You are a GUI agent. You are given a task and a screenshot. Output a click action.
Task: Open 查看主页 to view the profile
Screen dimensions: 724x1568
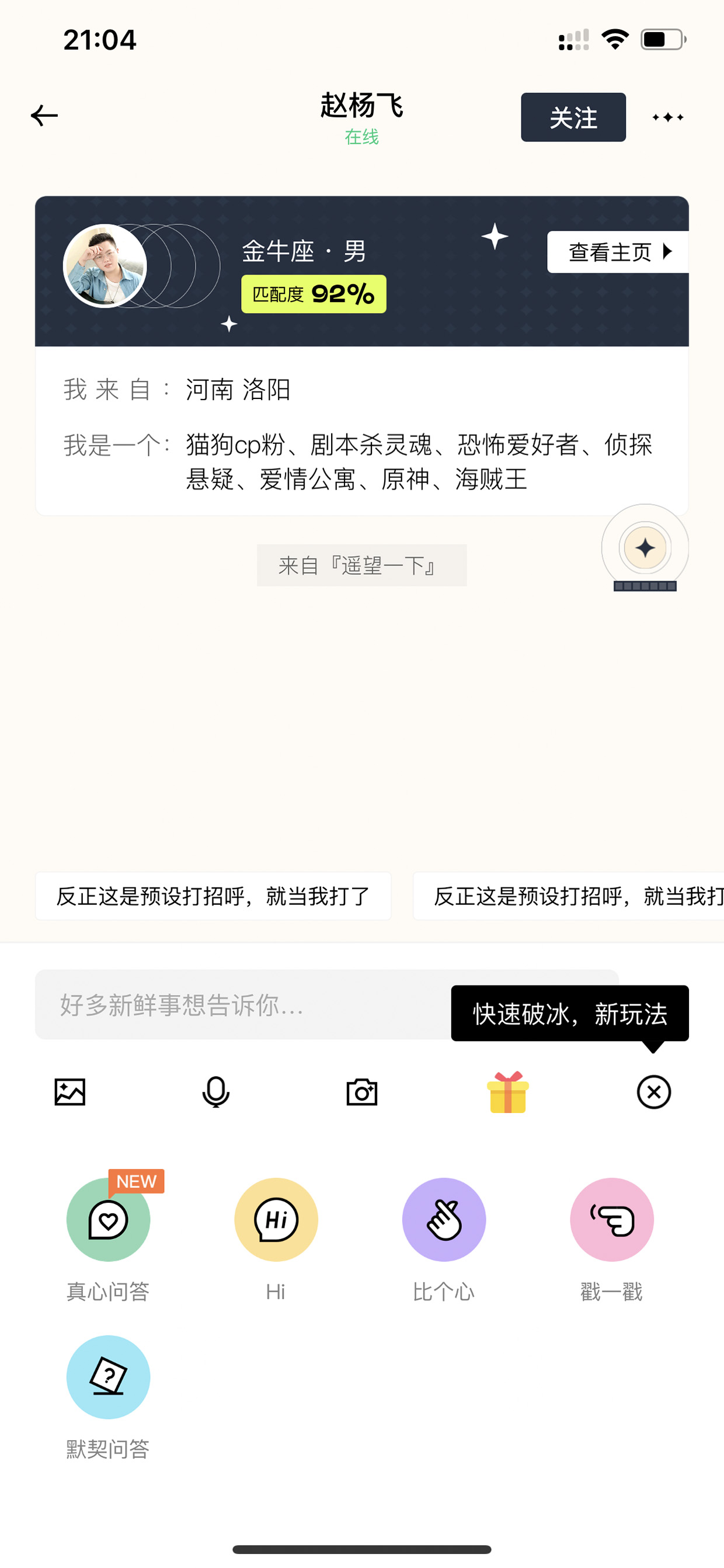618,252
